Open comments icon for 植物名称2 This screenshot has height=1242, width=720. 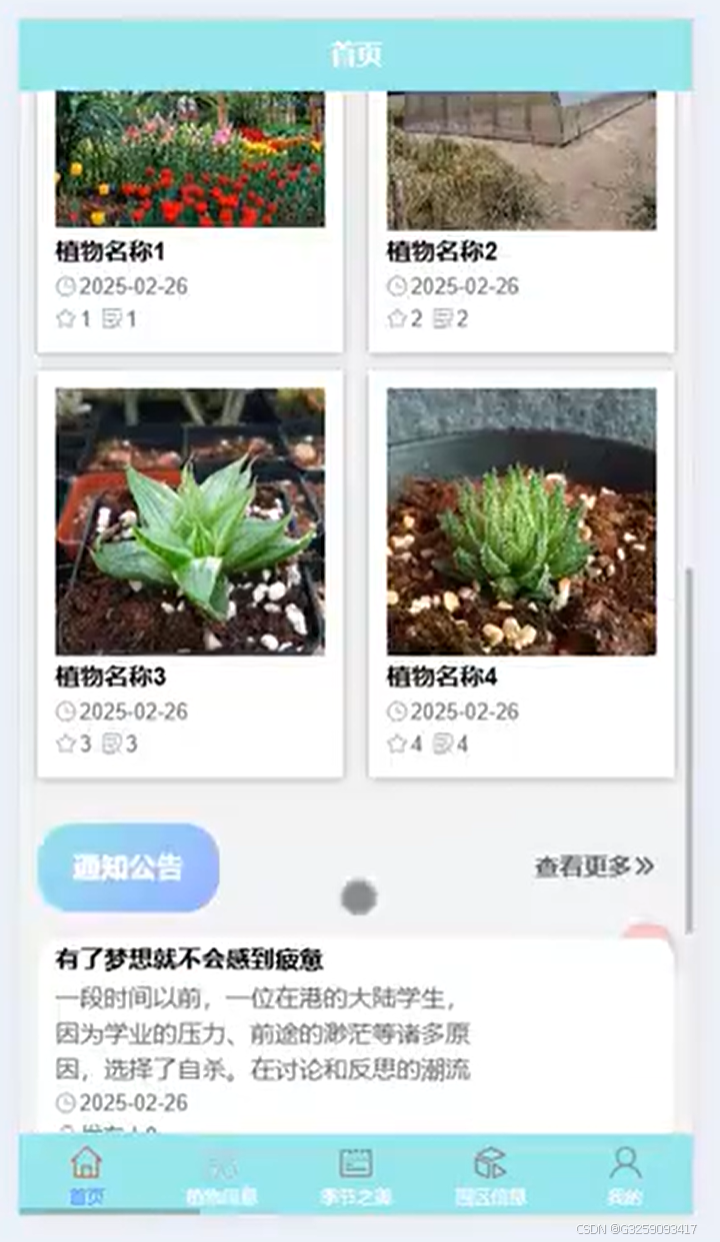click(442, 320)
